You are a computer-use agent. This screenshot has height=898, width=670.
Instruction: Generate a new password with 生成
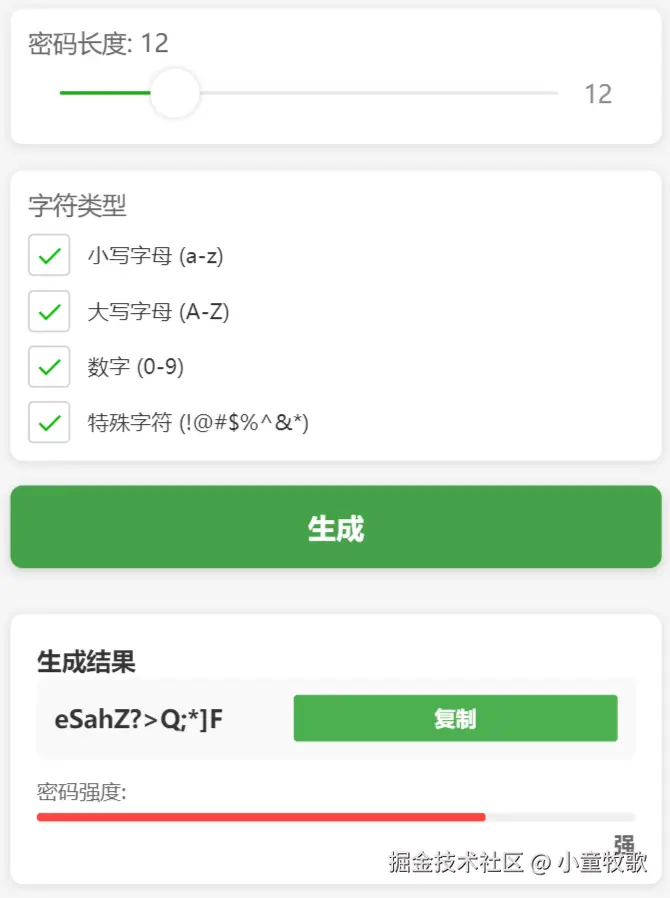tap(335, 527)
